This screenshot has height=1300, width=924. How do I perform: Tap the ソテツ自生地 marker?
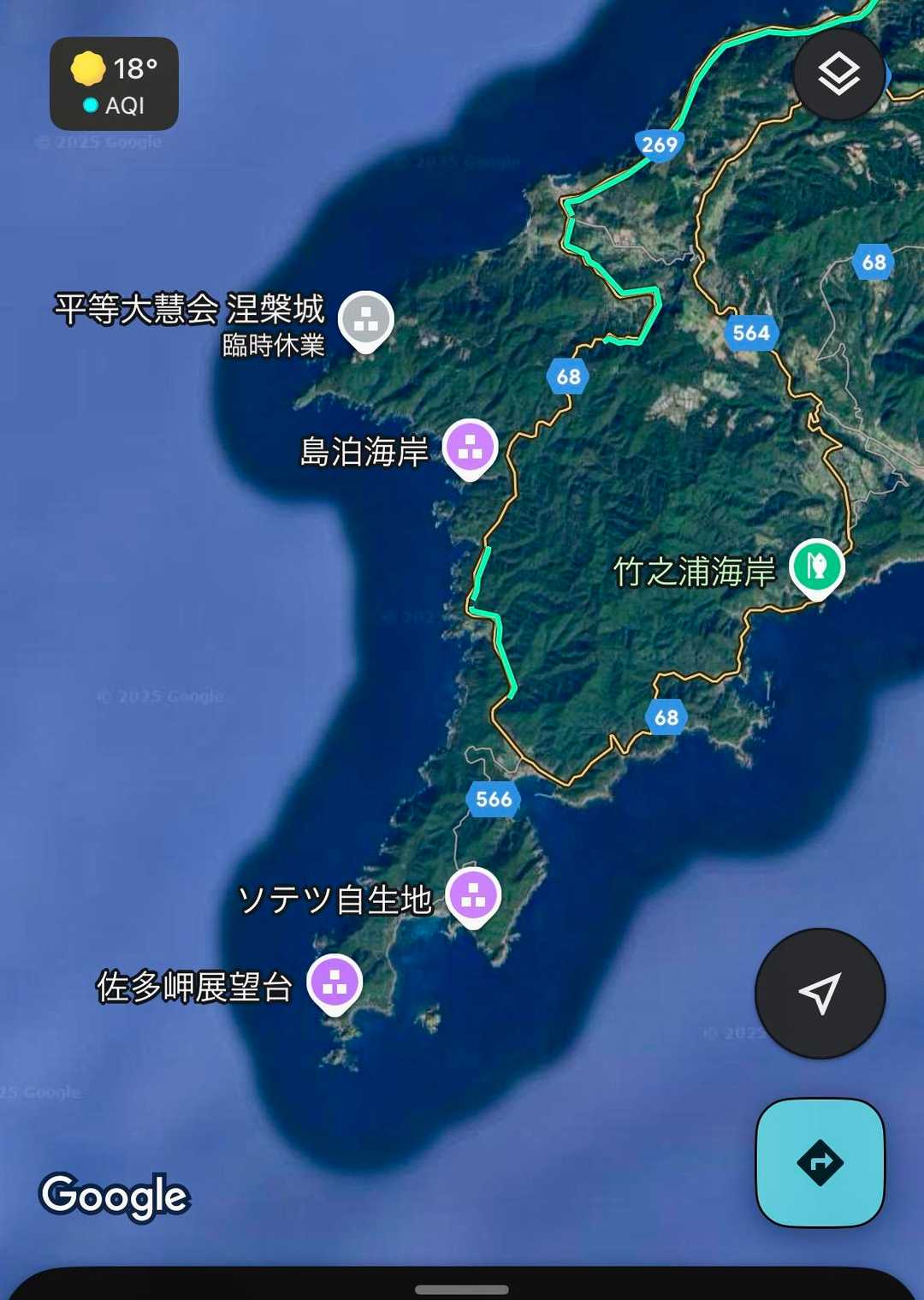point(473,895)
